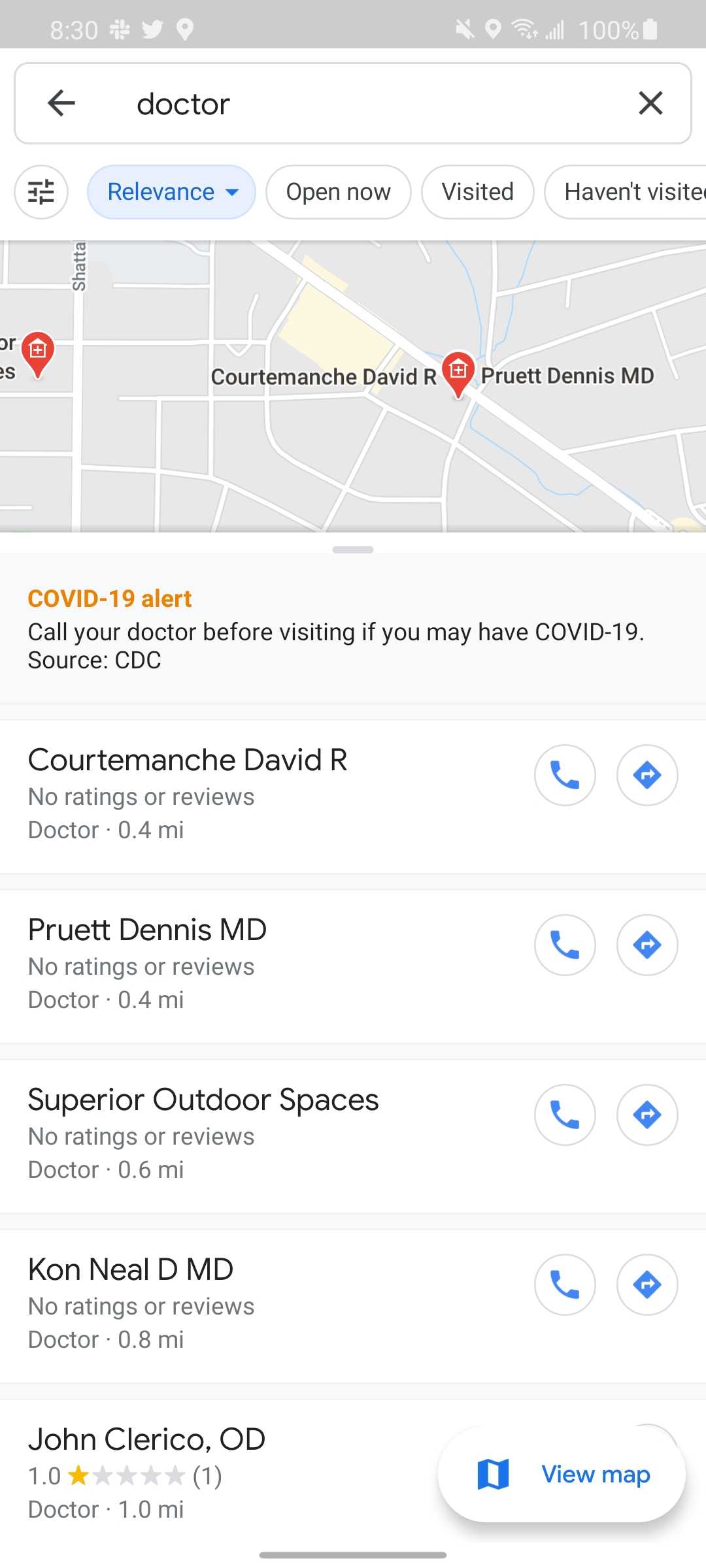Get directions to Courtemanche David R
Image resolution: width=706 pixels, height=1568 pixels.
(x=647, y=775)
